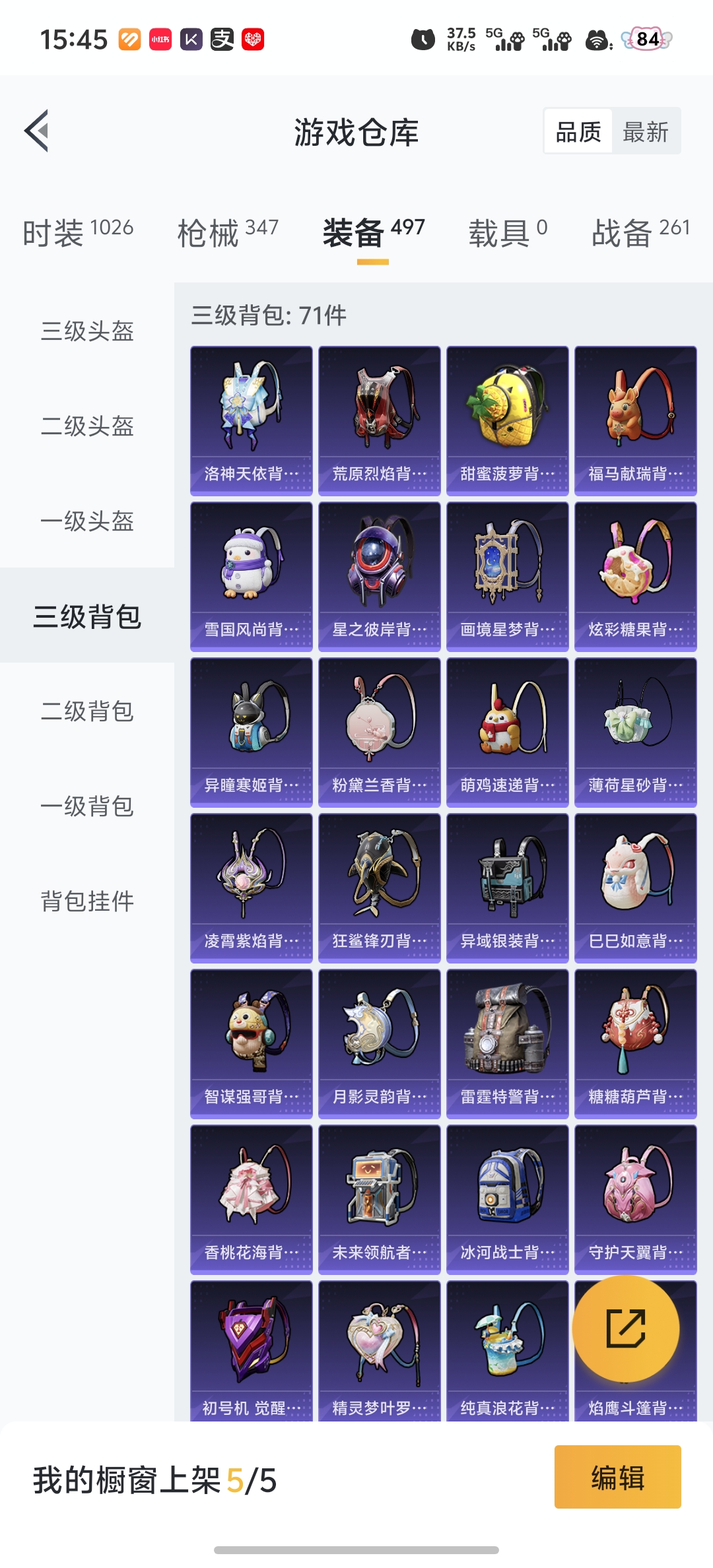
Task: Switch sorting to 最新
Action: pyautogui.click(x=646, y=131)
